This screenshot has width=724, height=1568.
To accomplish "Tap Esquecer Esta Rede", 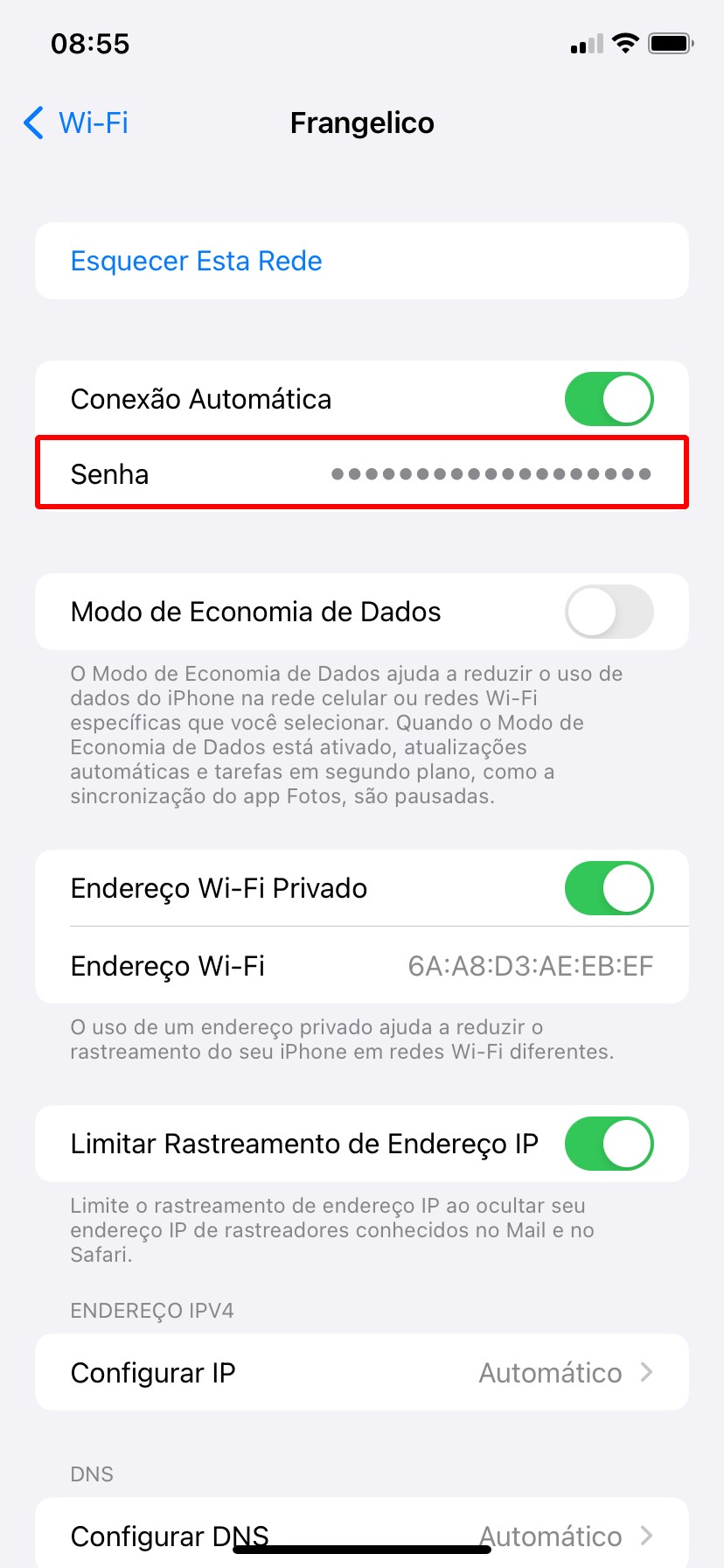I will click(196, 261).
